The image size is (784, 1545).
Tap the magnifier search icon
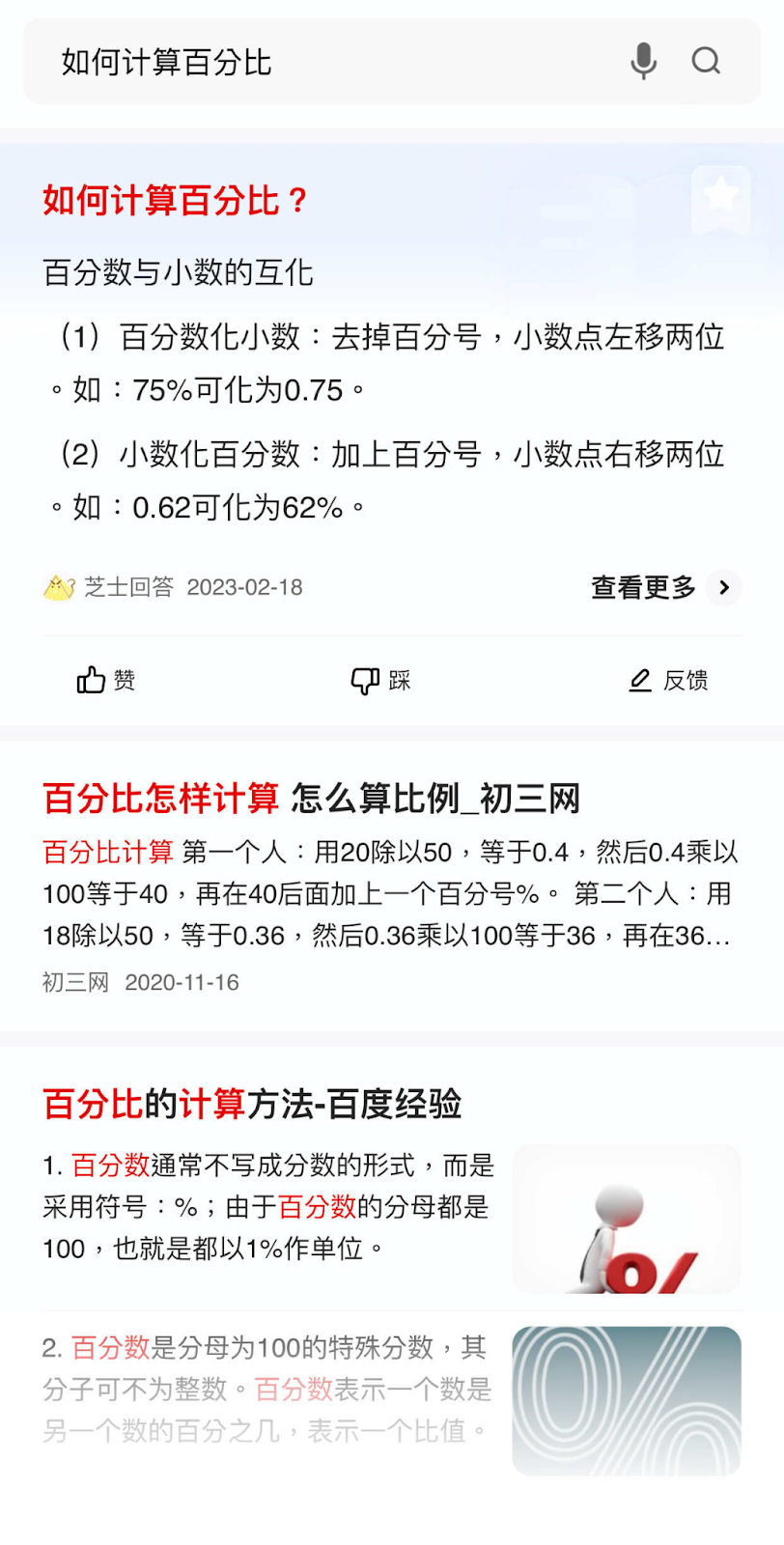(707, 61)
